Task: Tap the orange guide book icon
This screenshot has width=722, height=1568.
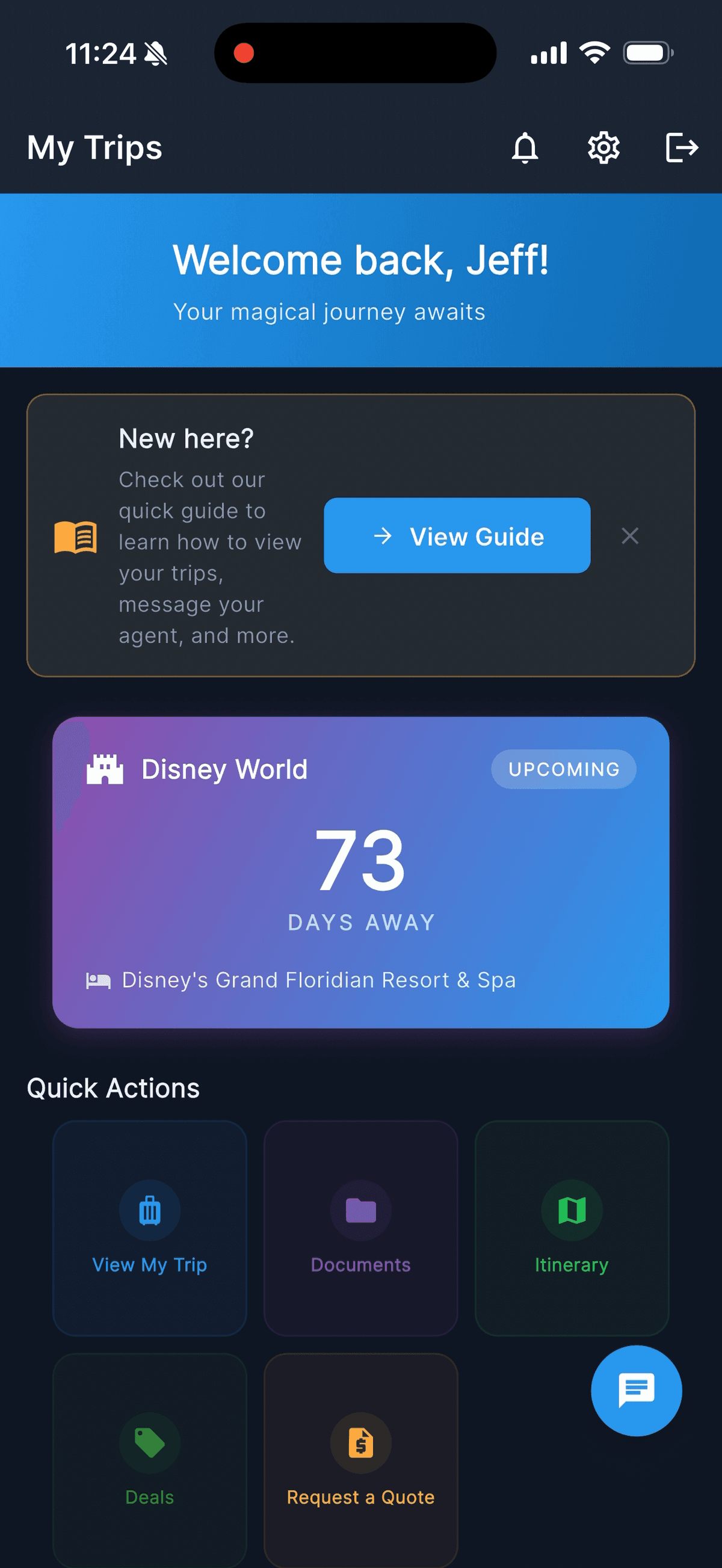Action: 75,537
